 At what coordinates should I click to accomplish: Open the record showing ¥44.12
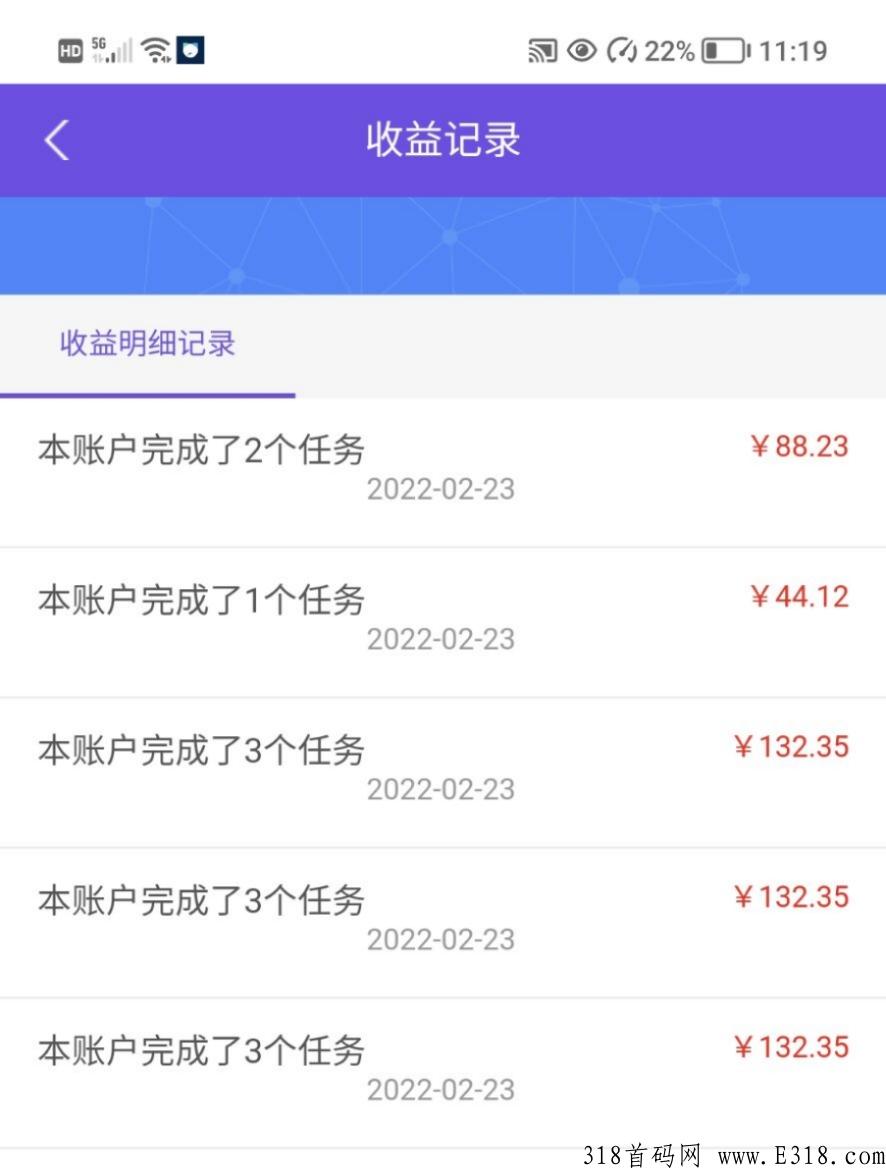801,596
